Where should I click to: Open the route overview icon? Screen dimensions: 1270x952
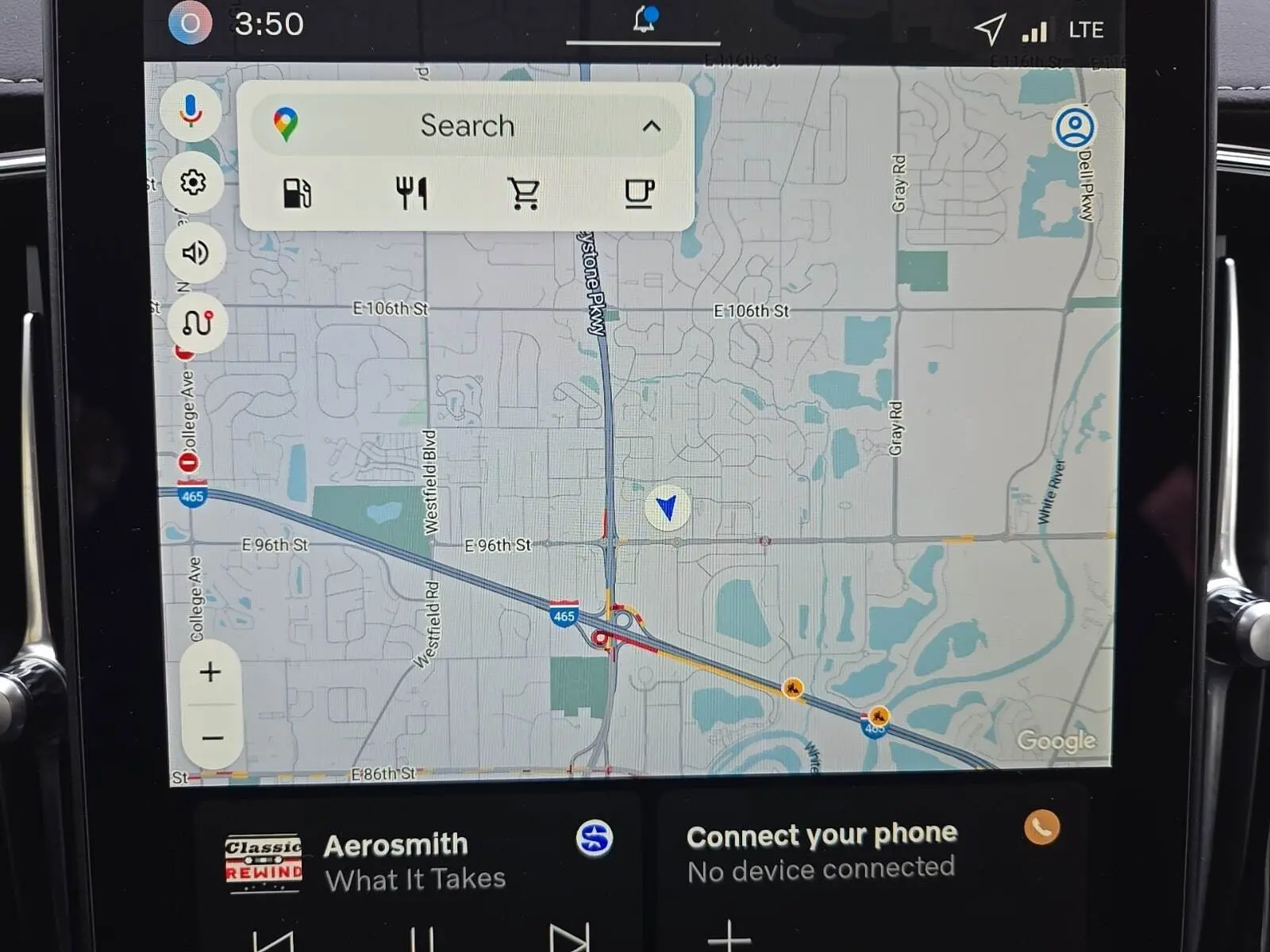(x=197, y=323)
